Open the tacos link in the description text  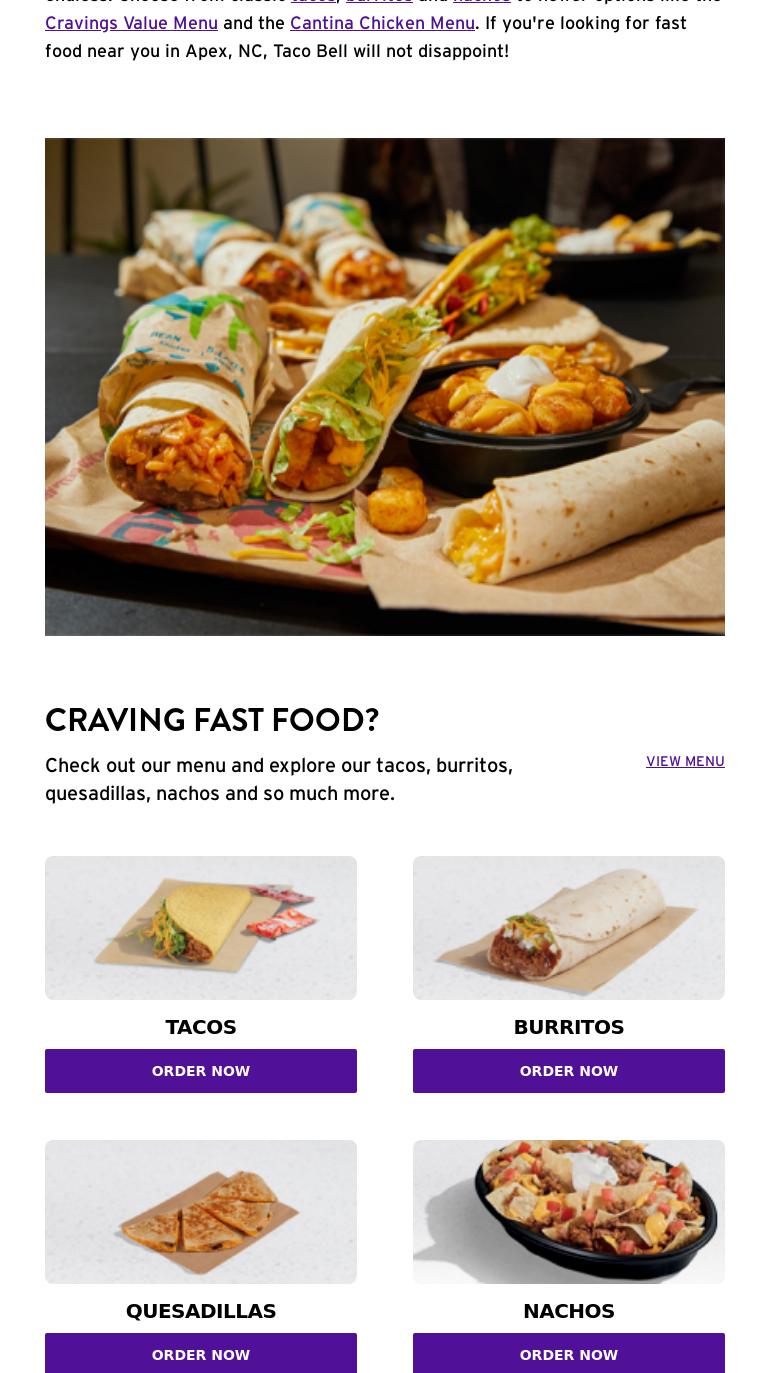[312, 2]
